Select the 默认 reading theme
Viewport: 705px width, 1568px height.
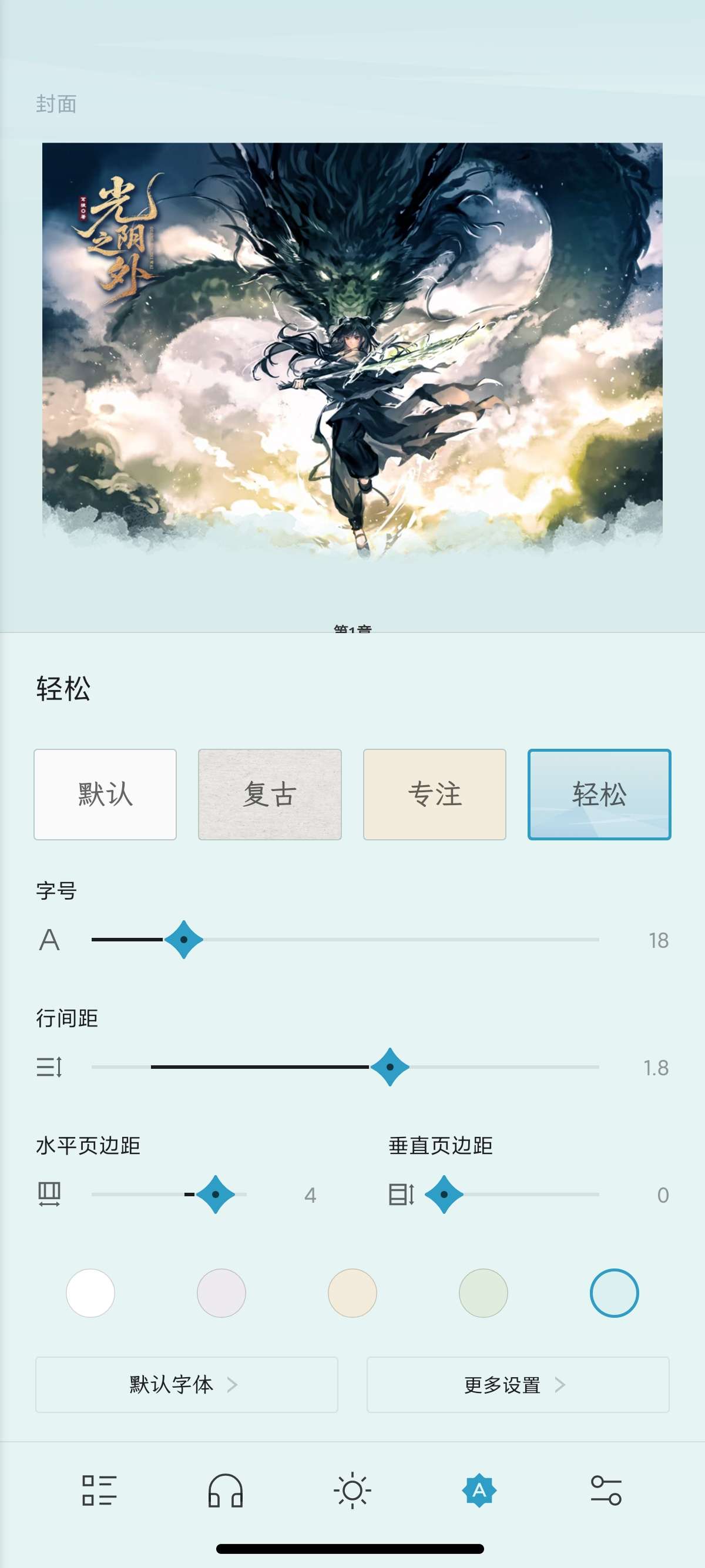coord(105,794)
